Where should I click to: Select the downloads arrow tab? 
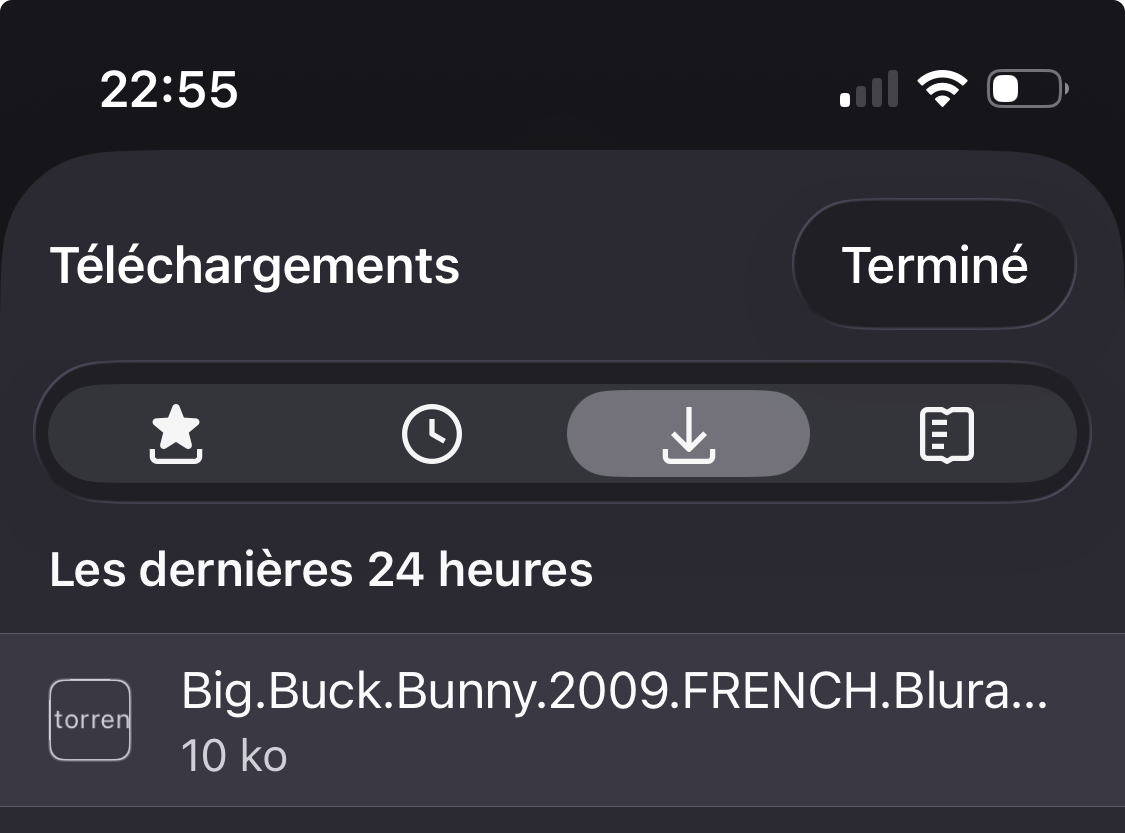[688, 435]
